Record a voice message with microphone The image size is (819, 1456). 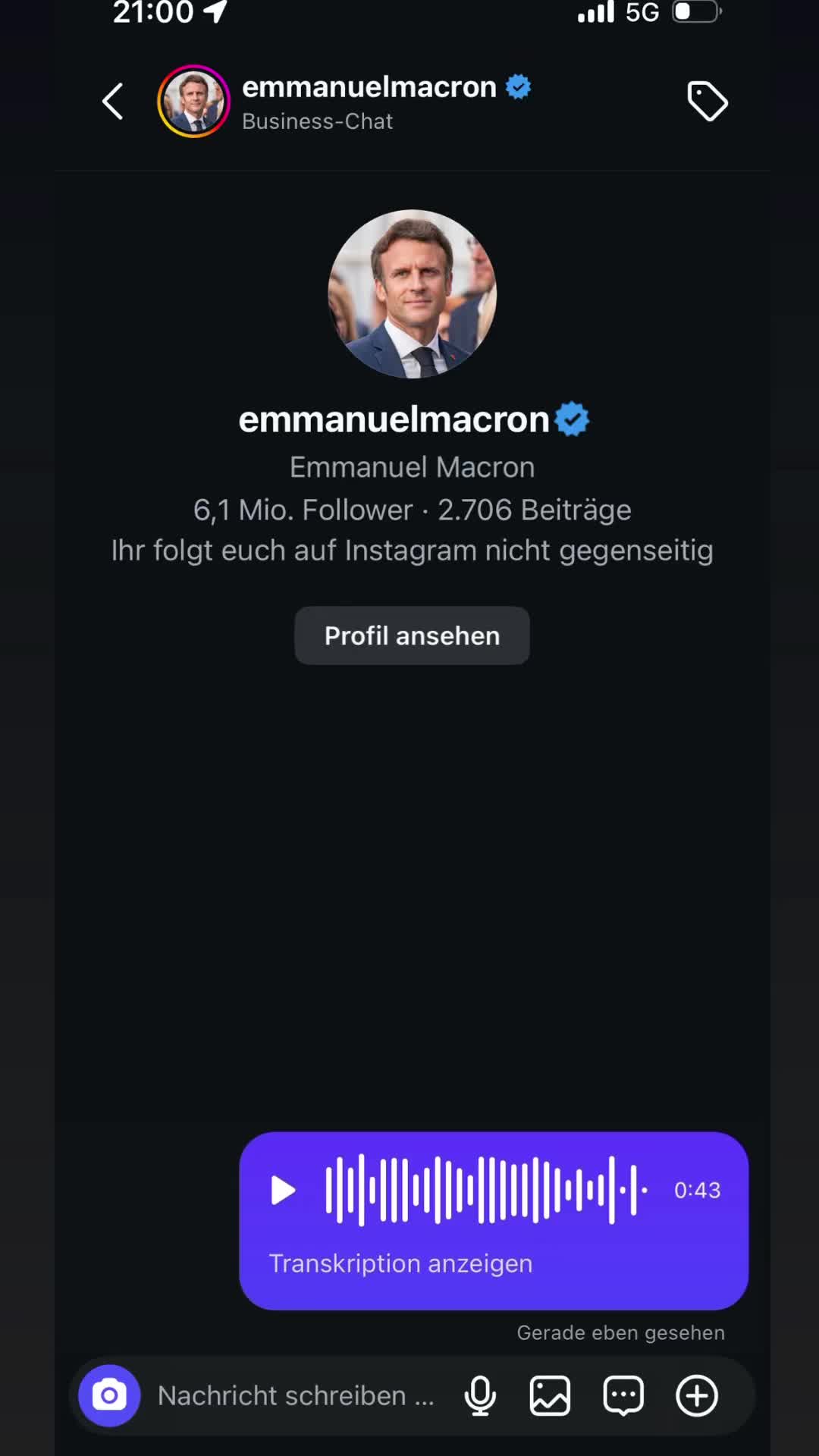click(x=480, y=1395)
